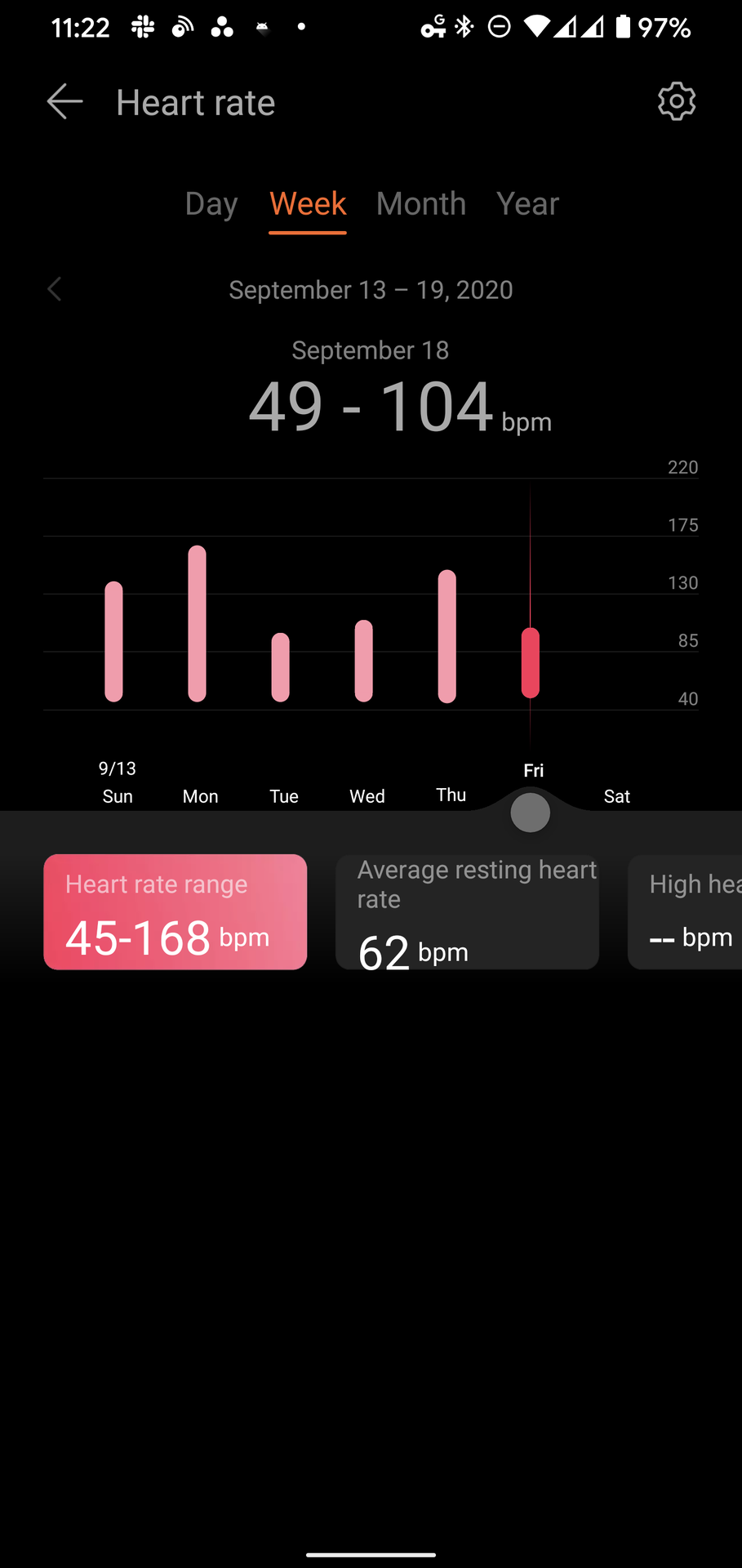This screenshot has width=742, height=1568.
Task: Select the Week tab
Action: click(308, 203)
